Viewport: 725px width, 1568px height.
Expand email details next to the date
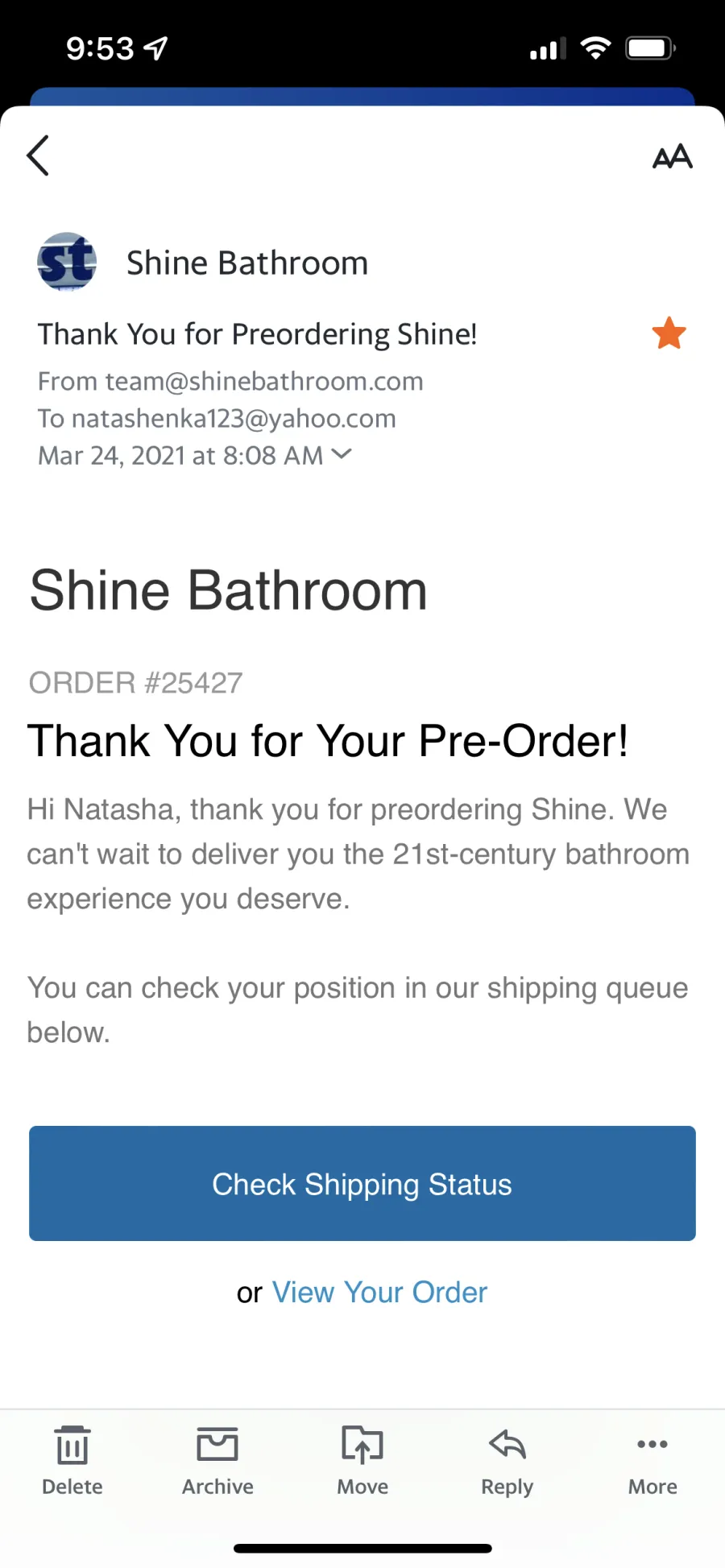coord(342,454)
